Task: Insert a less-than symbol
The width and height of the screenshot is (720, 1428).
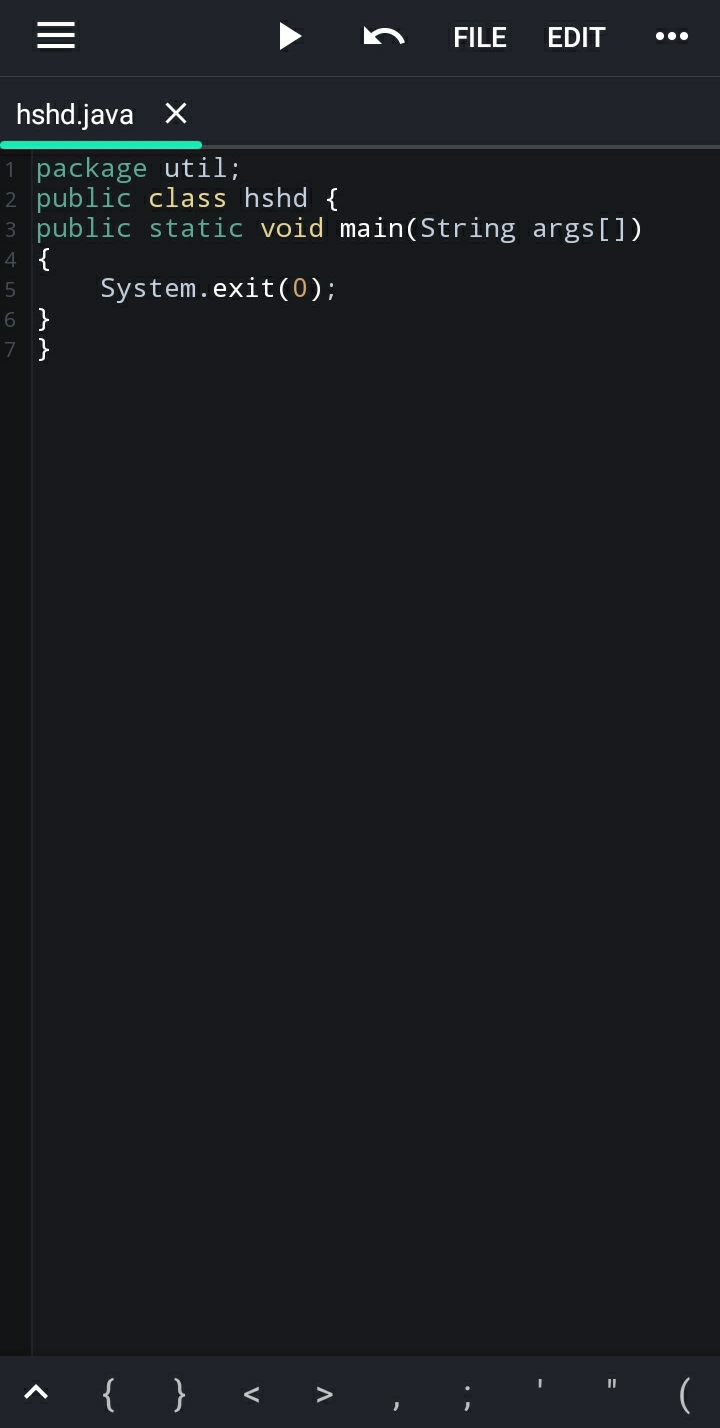Action: point(252,1393)
